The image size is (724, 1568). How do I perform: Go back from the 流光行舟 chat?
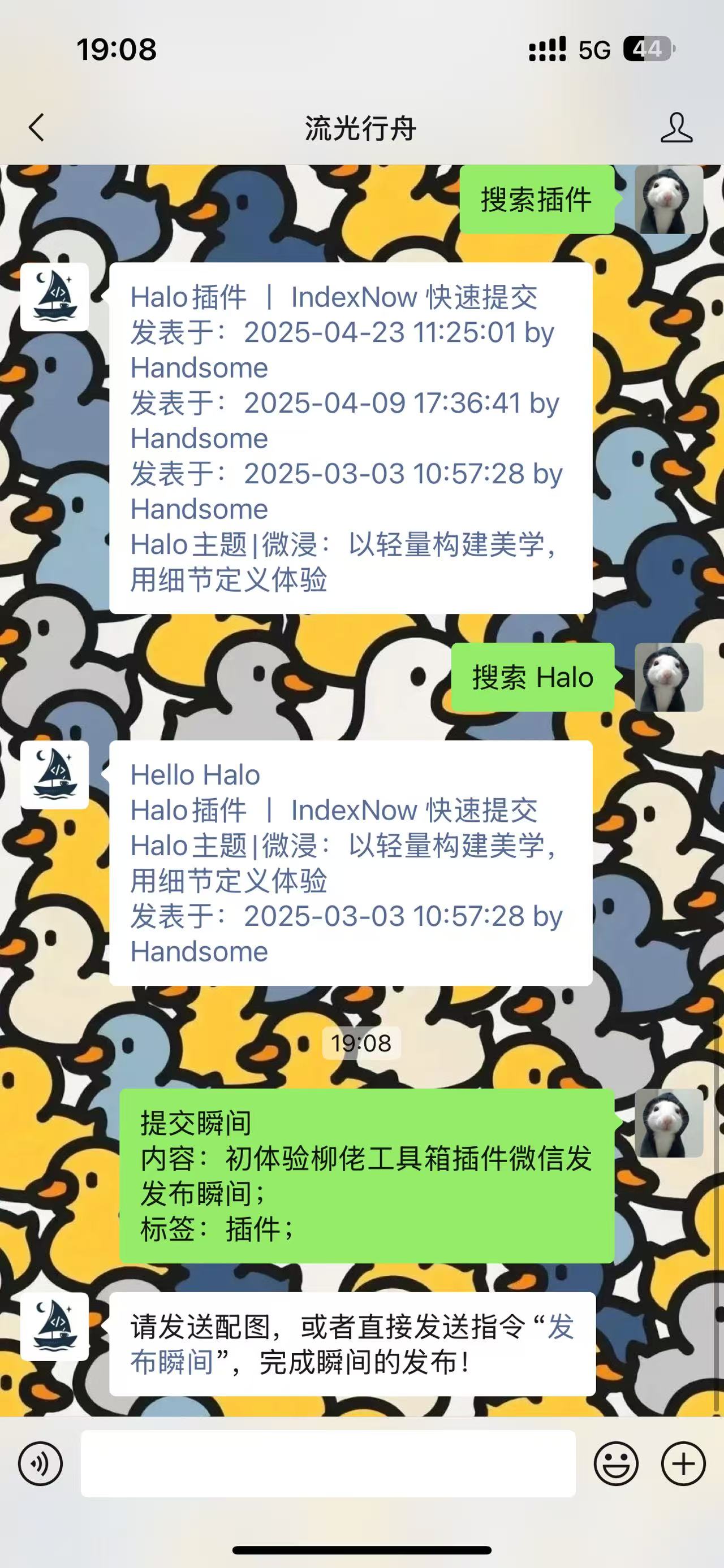[x=37, y=128]
